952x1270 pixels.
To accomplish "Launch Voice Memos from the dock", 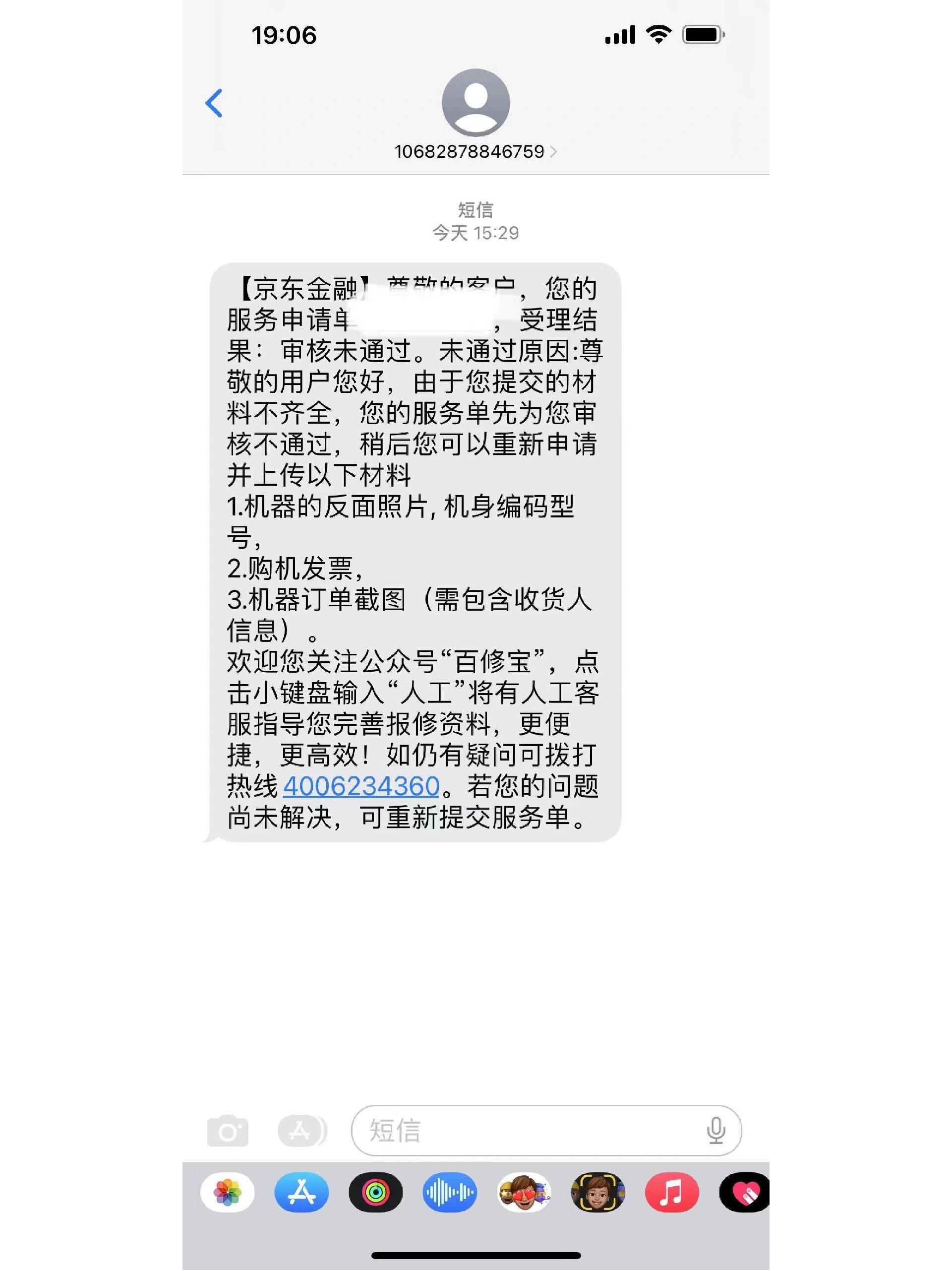I will [x=450, y=1193].
